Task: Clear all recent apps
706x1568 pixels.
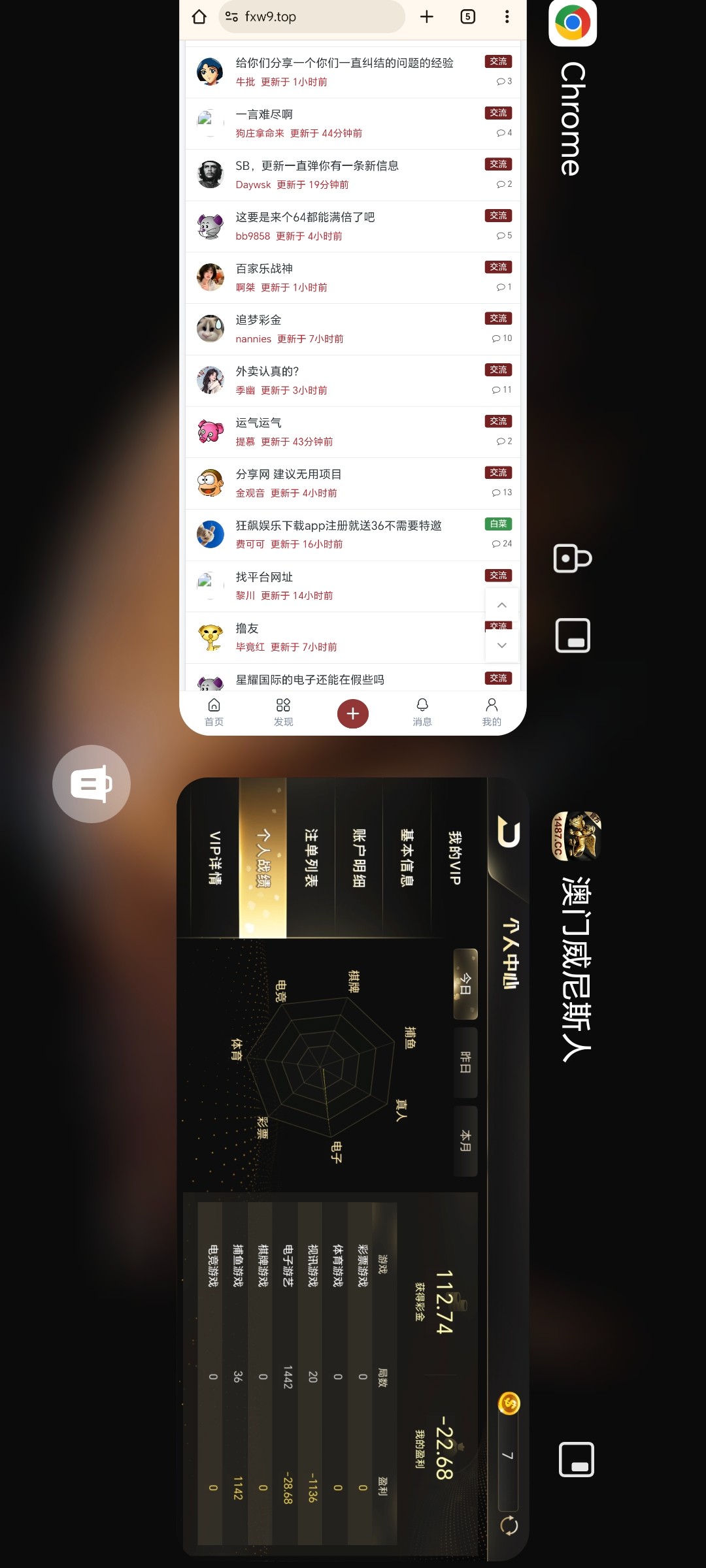Action: point(92,783)
